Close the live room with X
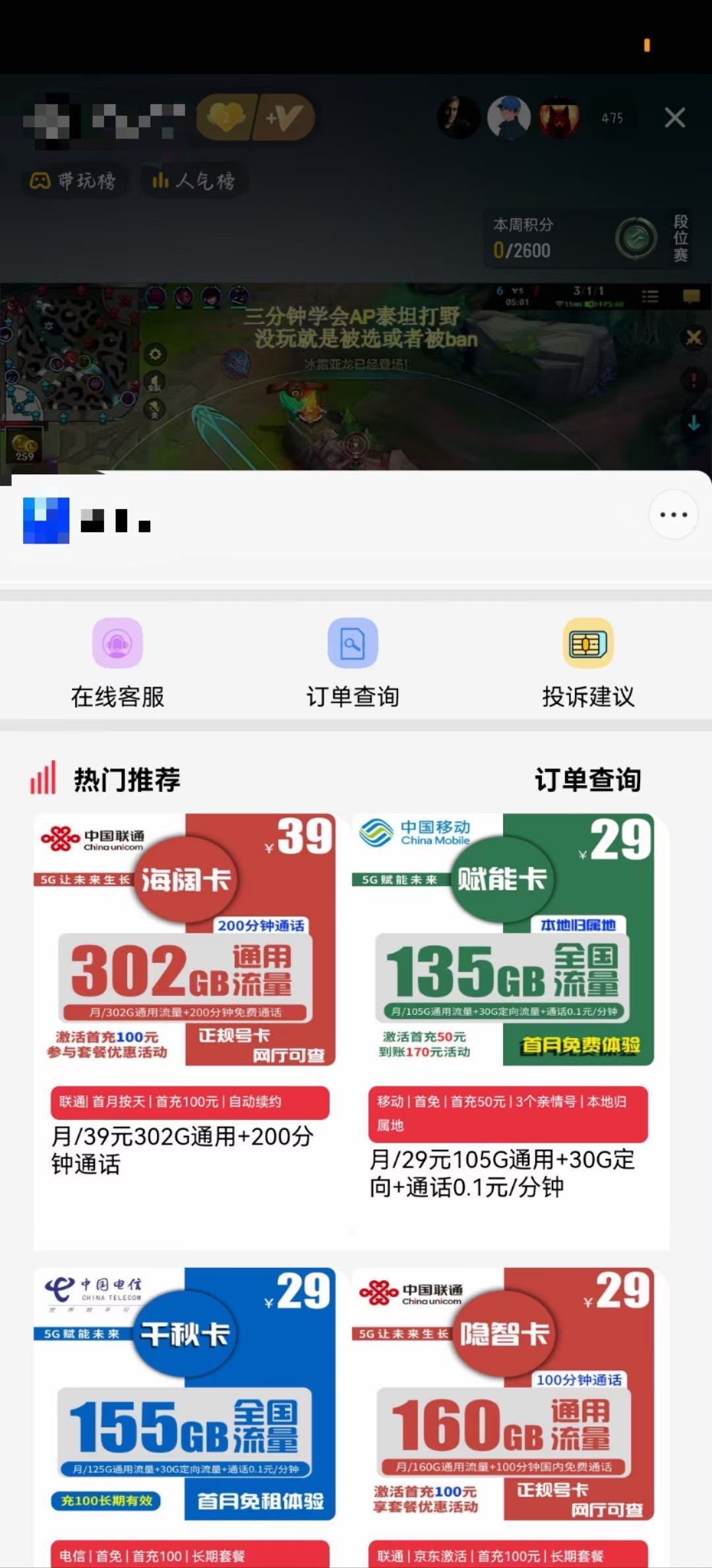This screenshot has height=1568, width=712. [x=674, y=118]
